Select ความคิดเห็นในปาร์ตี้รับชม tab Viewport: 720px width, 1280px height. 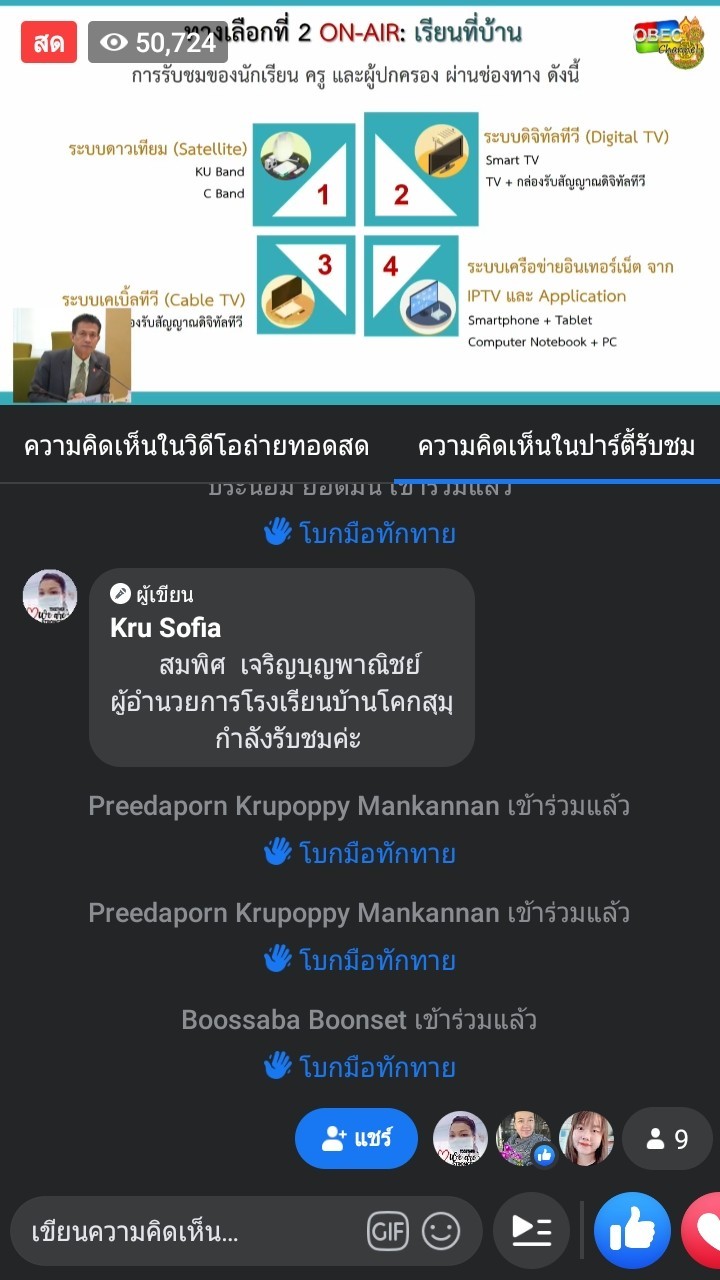[x=556, y=446]
